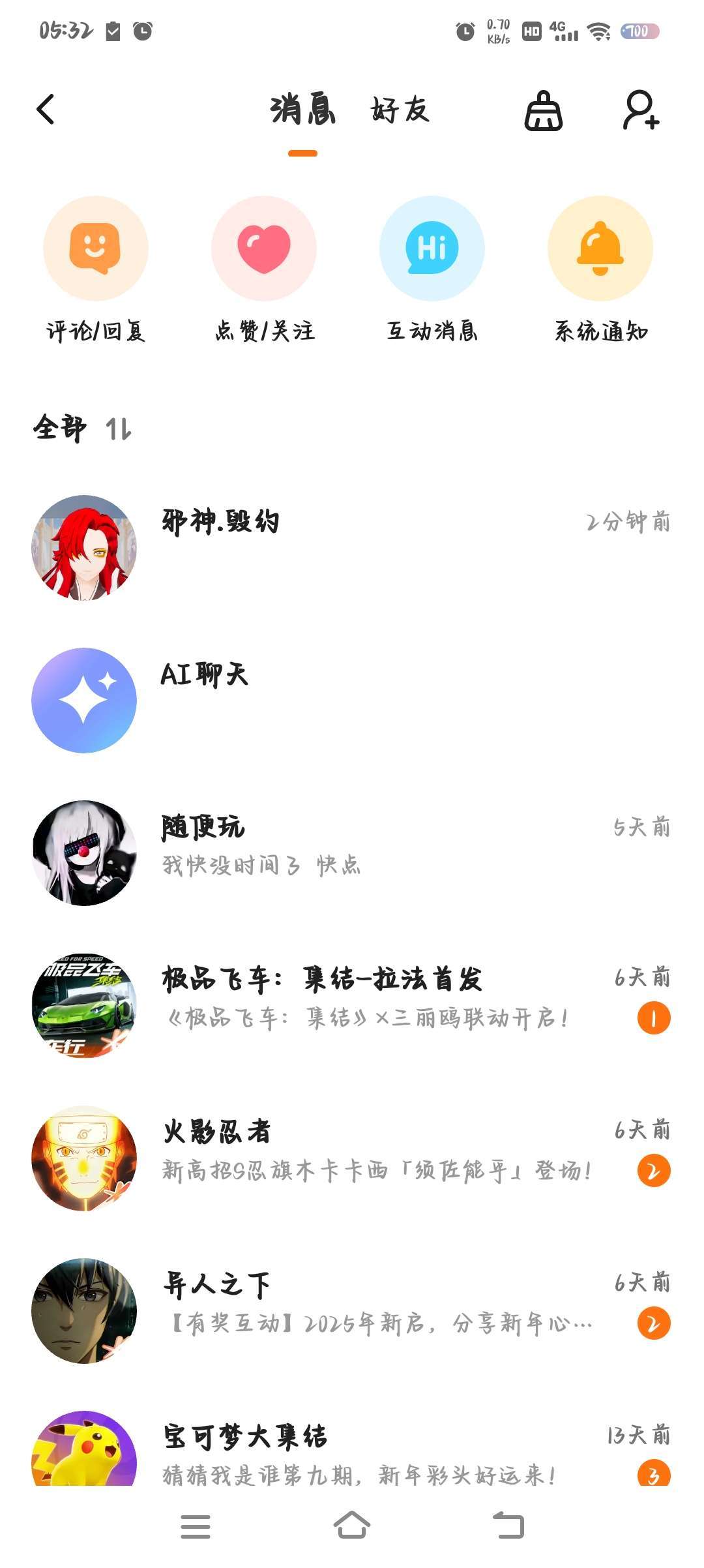
Task: Open 评论/回复 notifications
Action: tap(96, 269)
